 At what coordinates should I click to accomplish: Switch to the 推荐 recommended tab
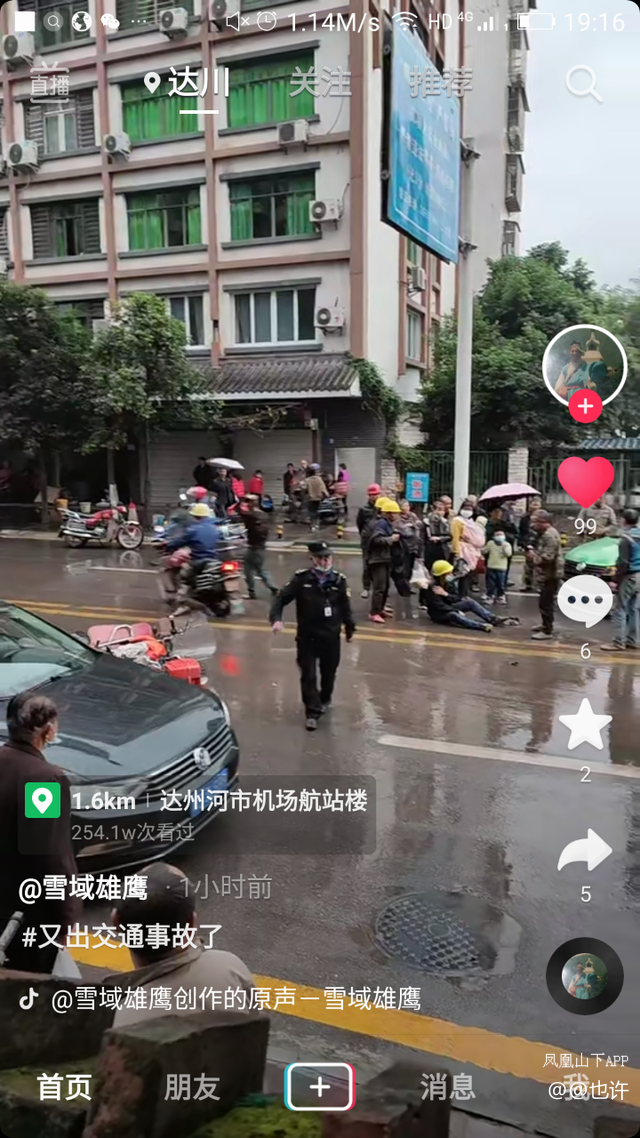click(x=440, y=83)
